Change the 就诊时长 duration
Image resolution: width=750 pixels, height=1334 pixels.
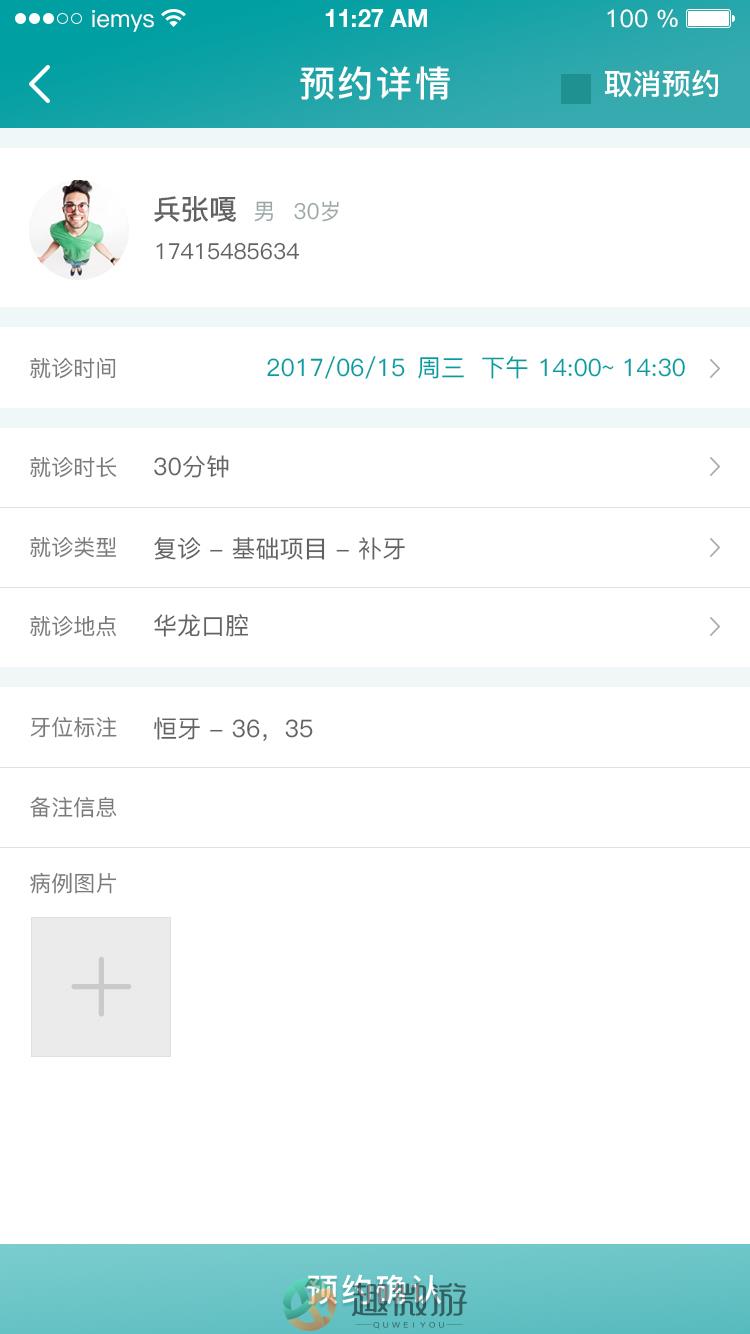tap(375, 467)
